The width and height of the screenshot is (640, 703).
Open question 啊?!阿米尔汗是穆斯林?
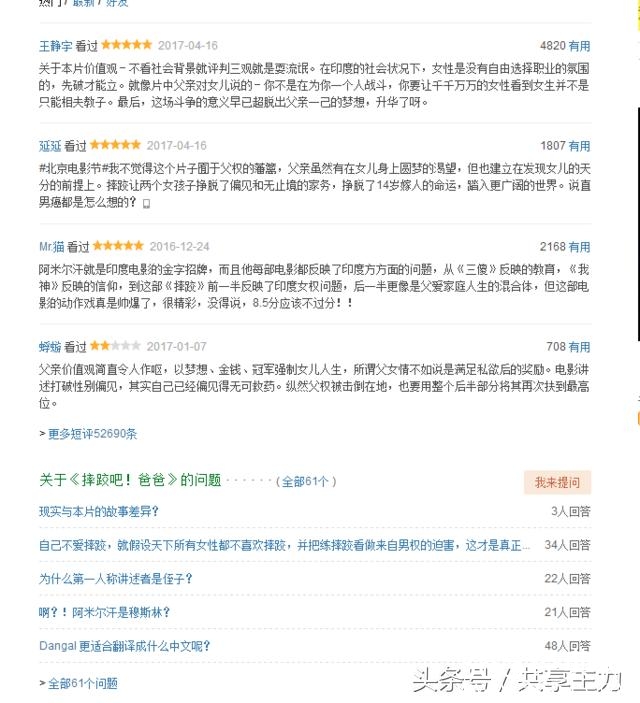point(105,612)
